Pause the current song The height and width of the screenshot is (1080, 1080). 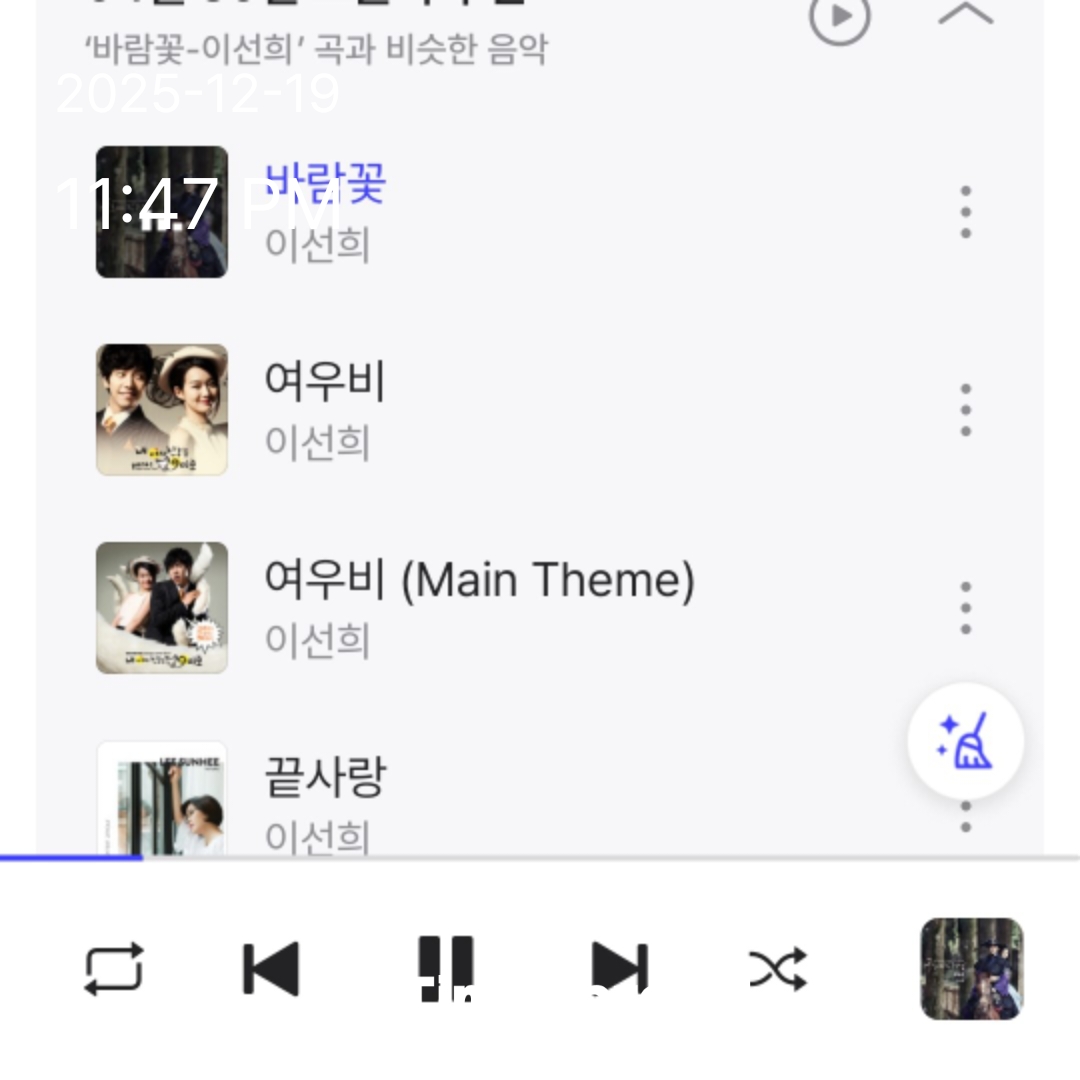click(445, 967)
